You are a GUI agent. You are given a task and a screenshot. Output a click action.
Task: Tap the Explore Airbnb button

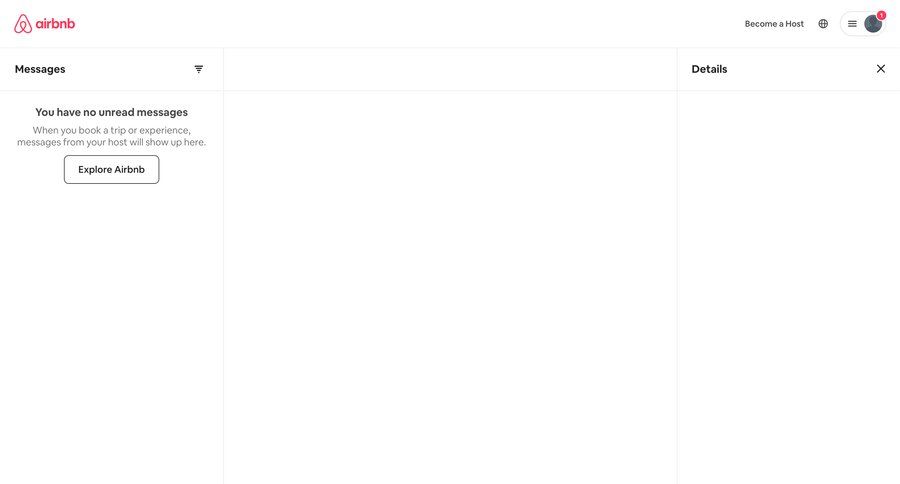111,170
